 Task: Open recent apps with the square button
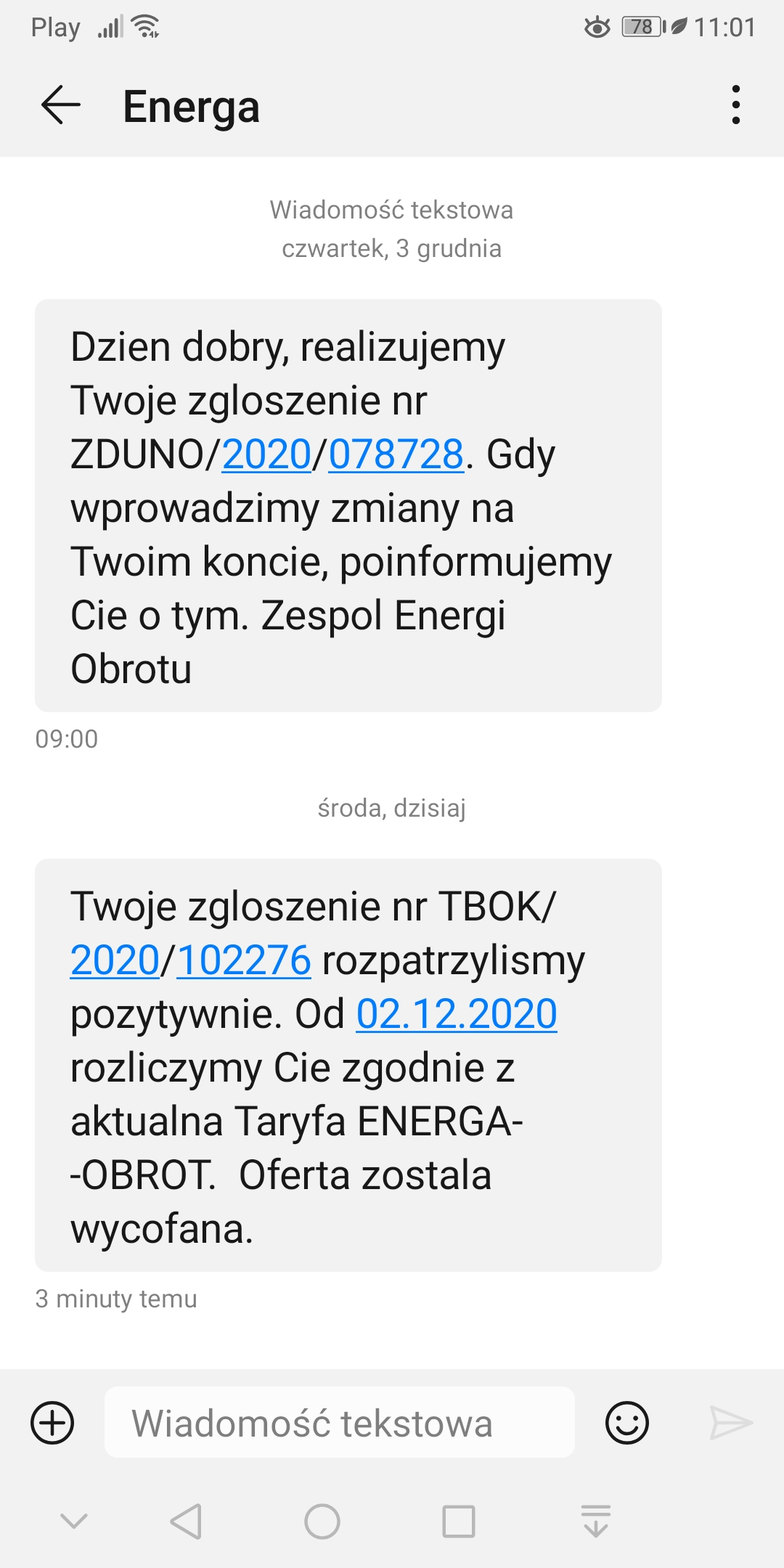[459, 1522]
